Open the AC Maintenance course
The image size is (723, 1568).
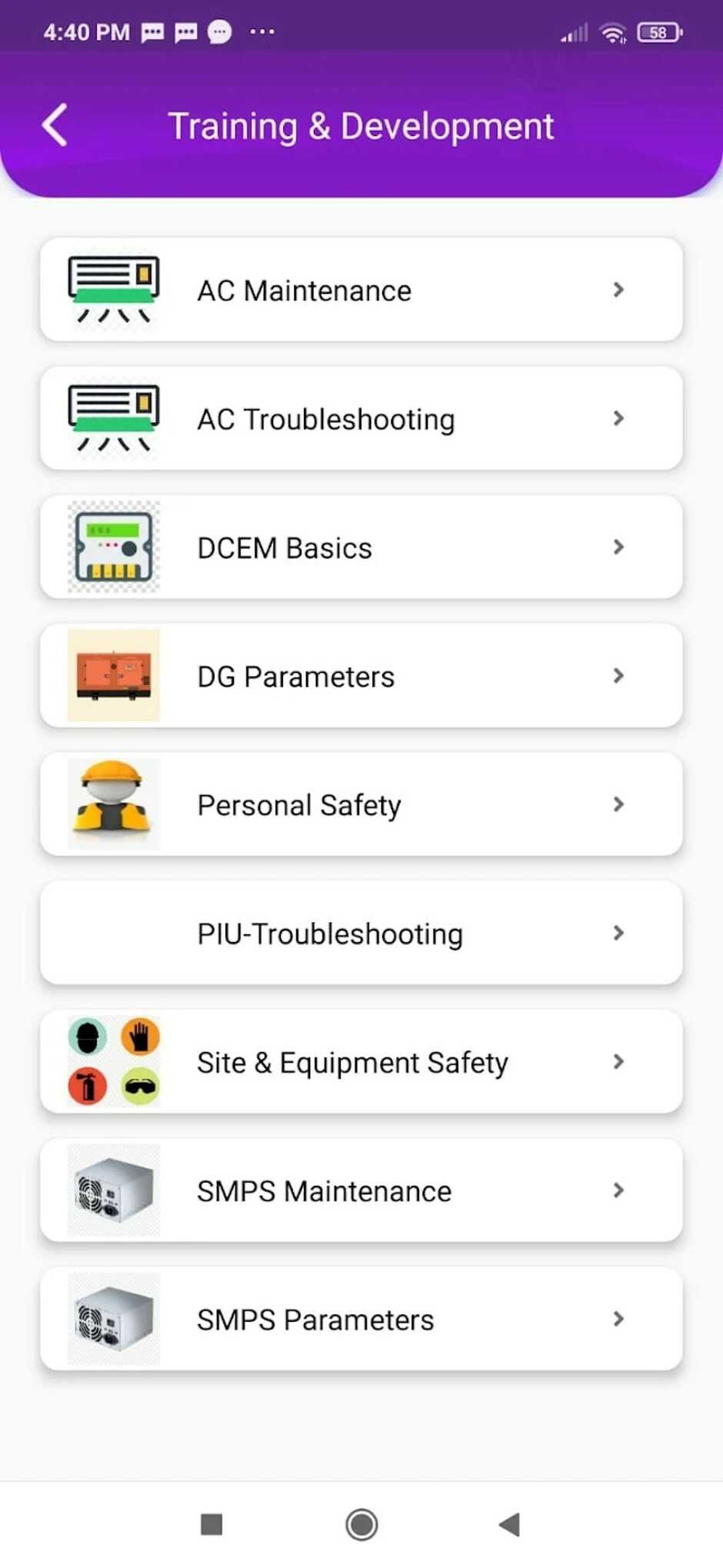click(361, 290)
